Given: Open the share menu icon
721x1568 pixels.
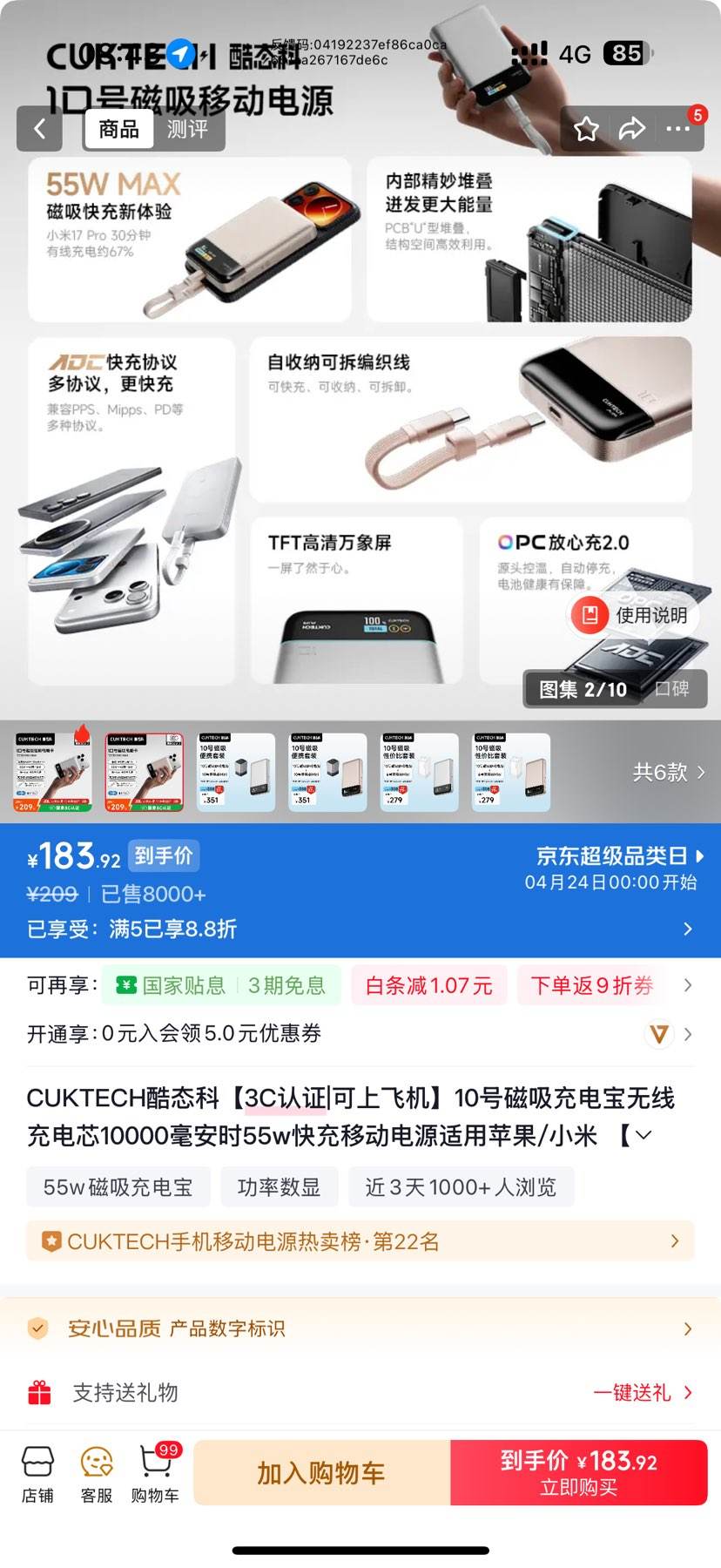Looking at the screenshot, I should [633, 128].
